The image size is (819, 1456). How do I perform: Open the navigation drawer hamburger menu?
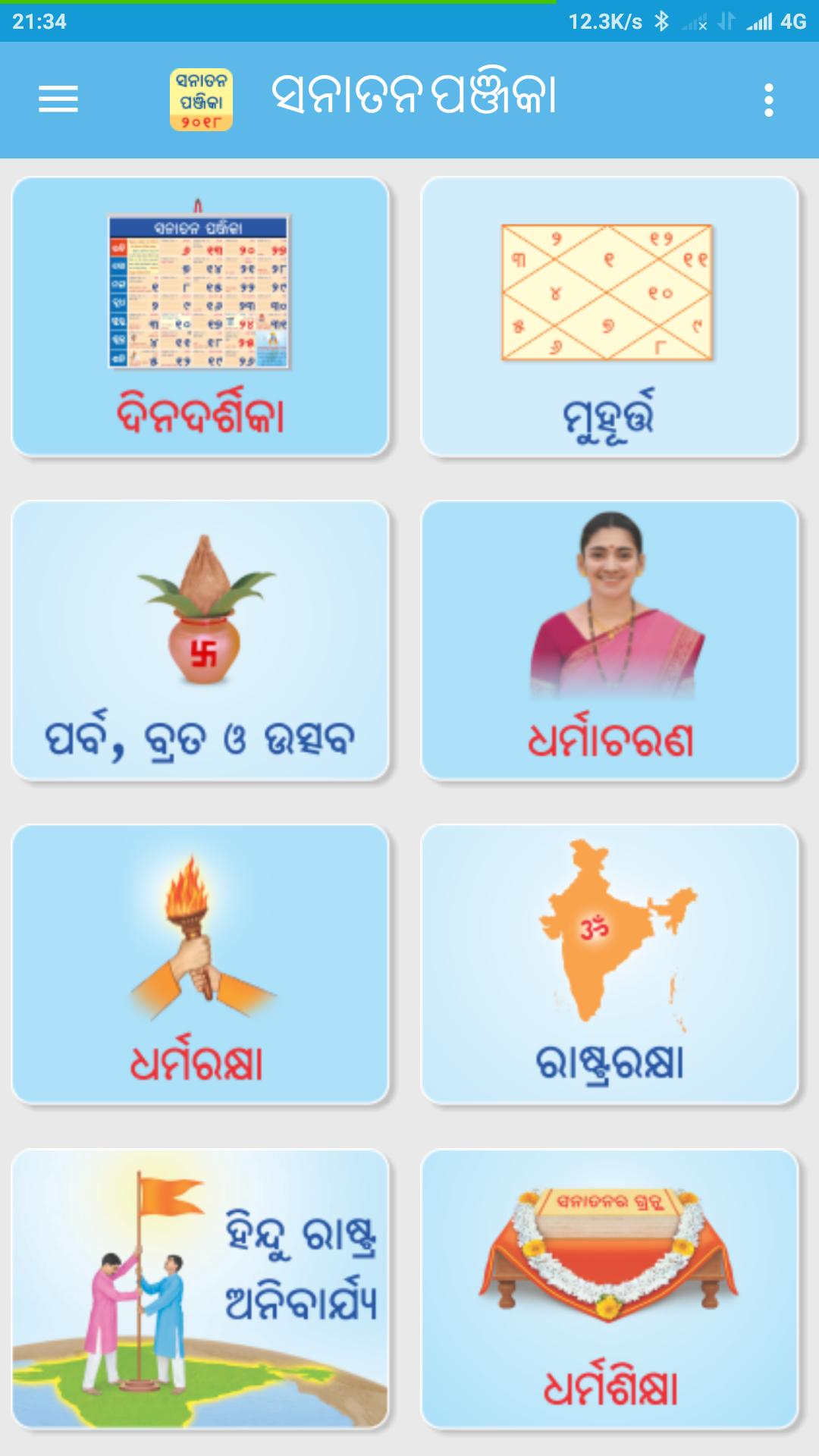tap(57, 99)
